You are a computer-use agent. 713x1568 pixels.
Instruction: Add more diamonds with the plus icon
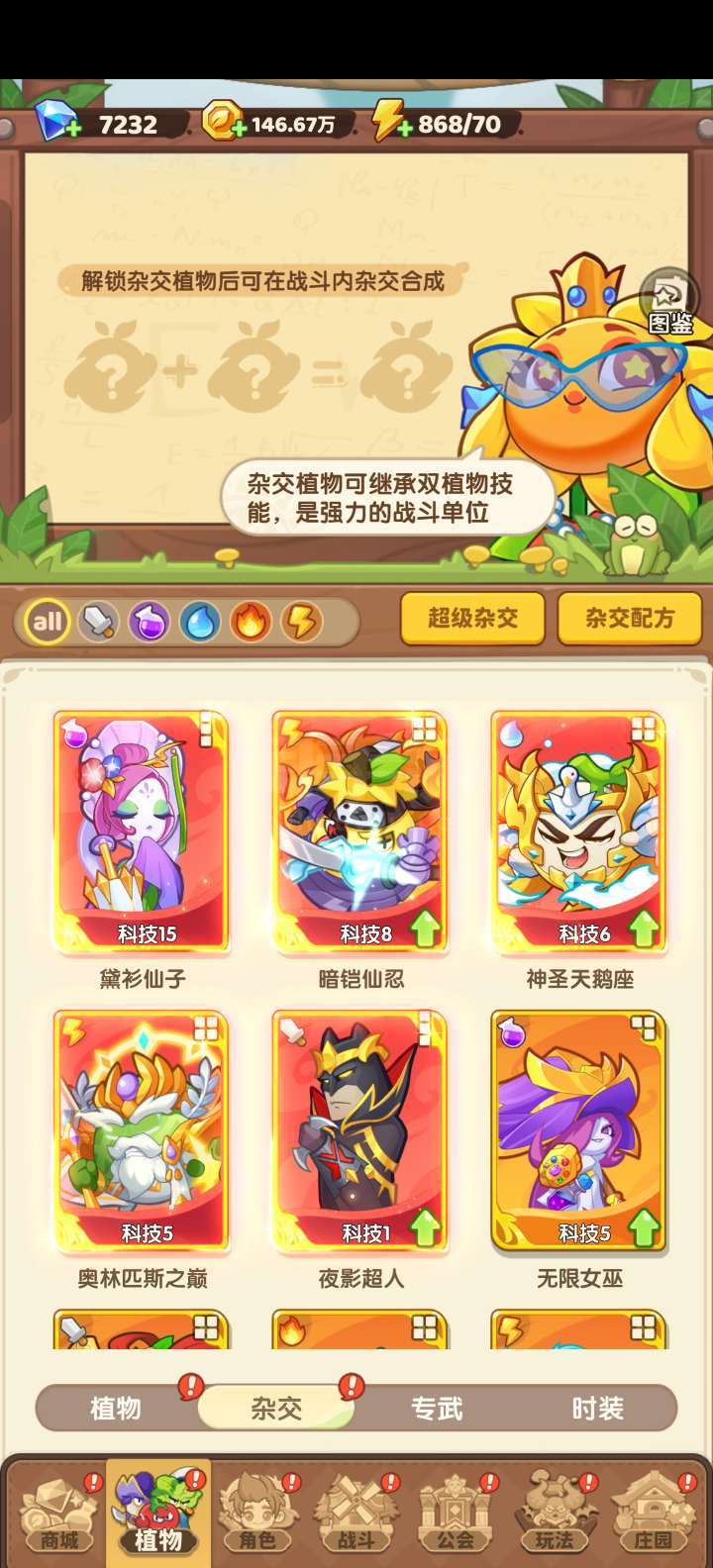72,132
